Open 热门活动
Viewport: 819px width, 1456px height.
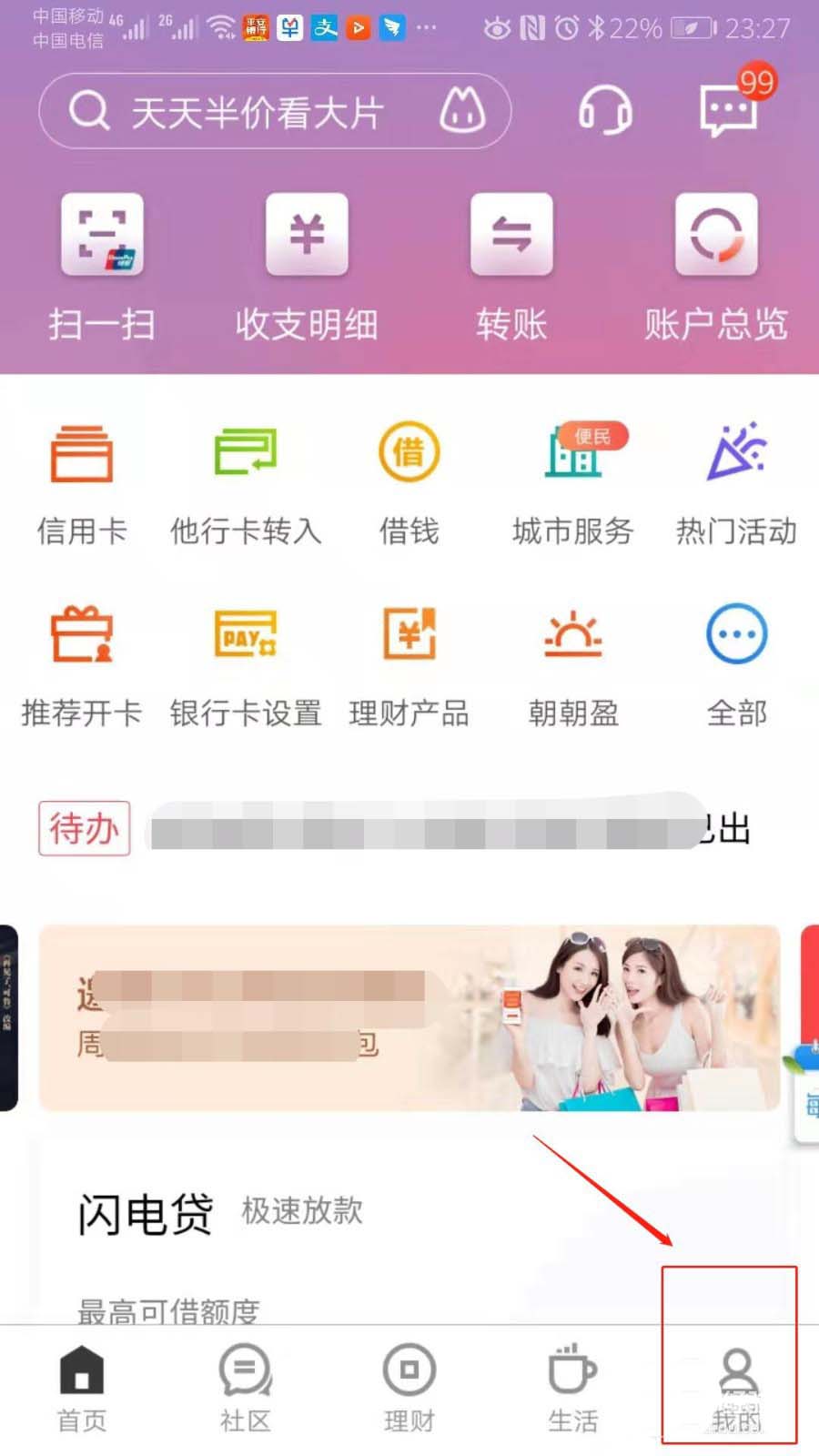tap(736, 482)
